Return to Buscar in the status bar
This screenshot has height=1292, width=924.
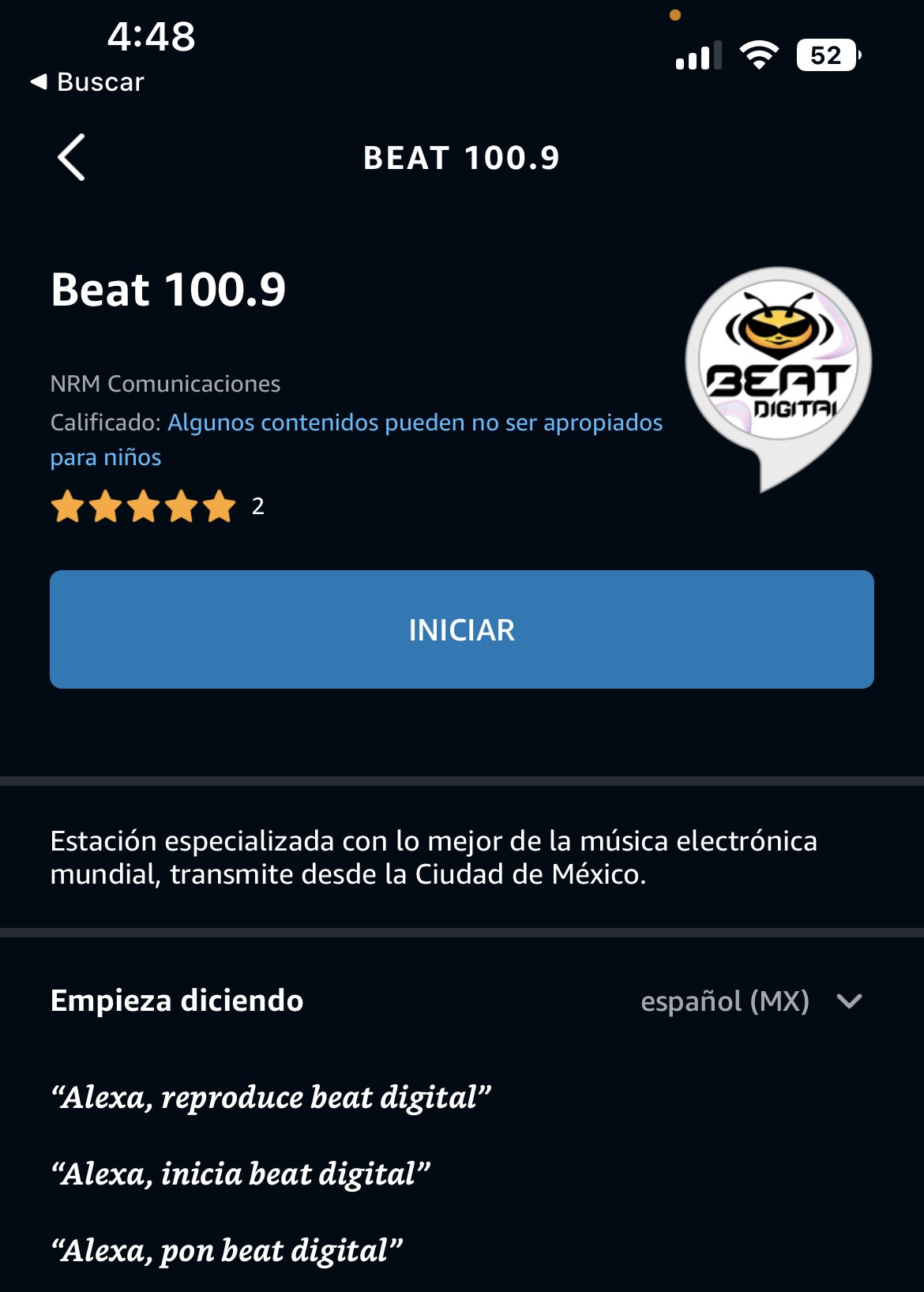point(88,82)
